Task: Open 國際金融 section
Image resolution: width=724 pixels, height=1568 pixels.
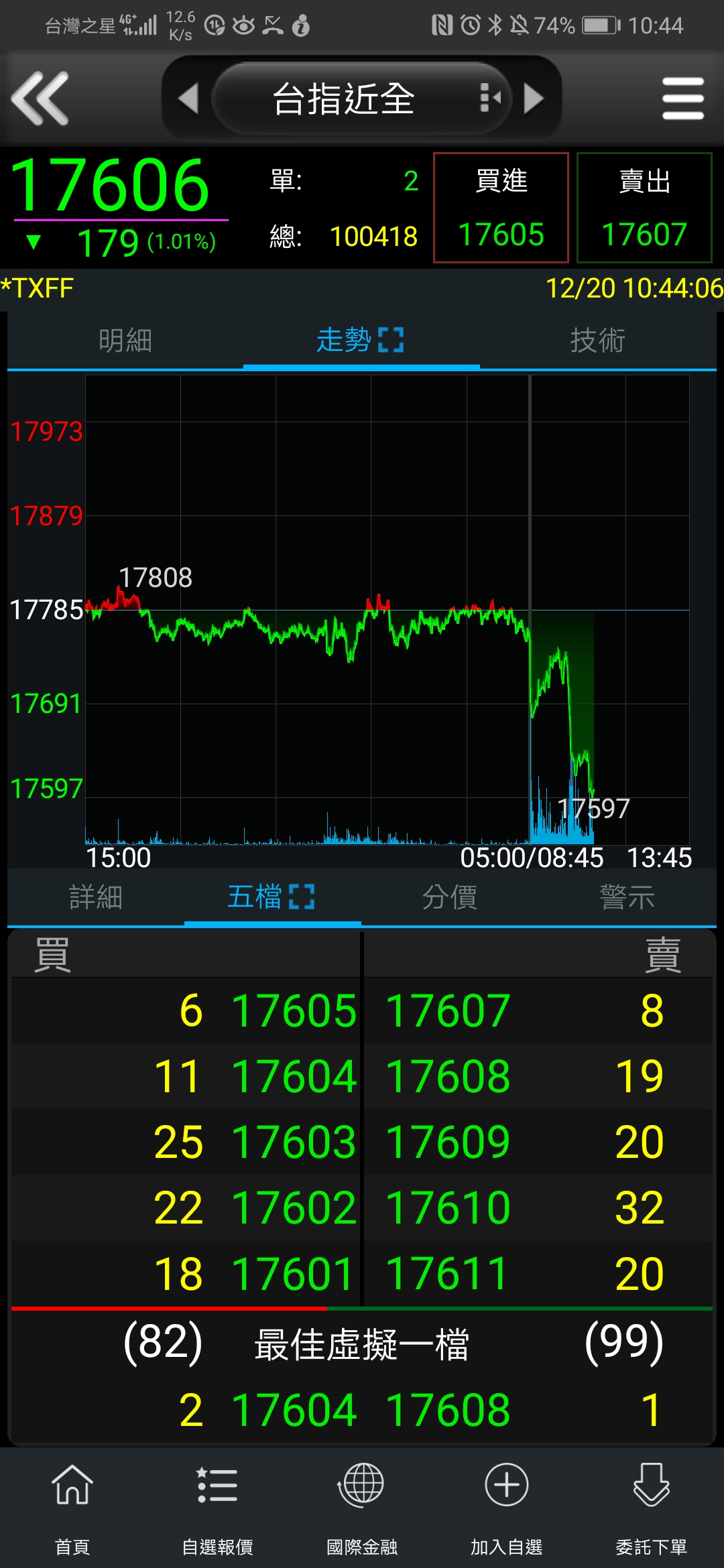Action: tap(362, 1508)
